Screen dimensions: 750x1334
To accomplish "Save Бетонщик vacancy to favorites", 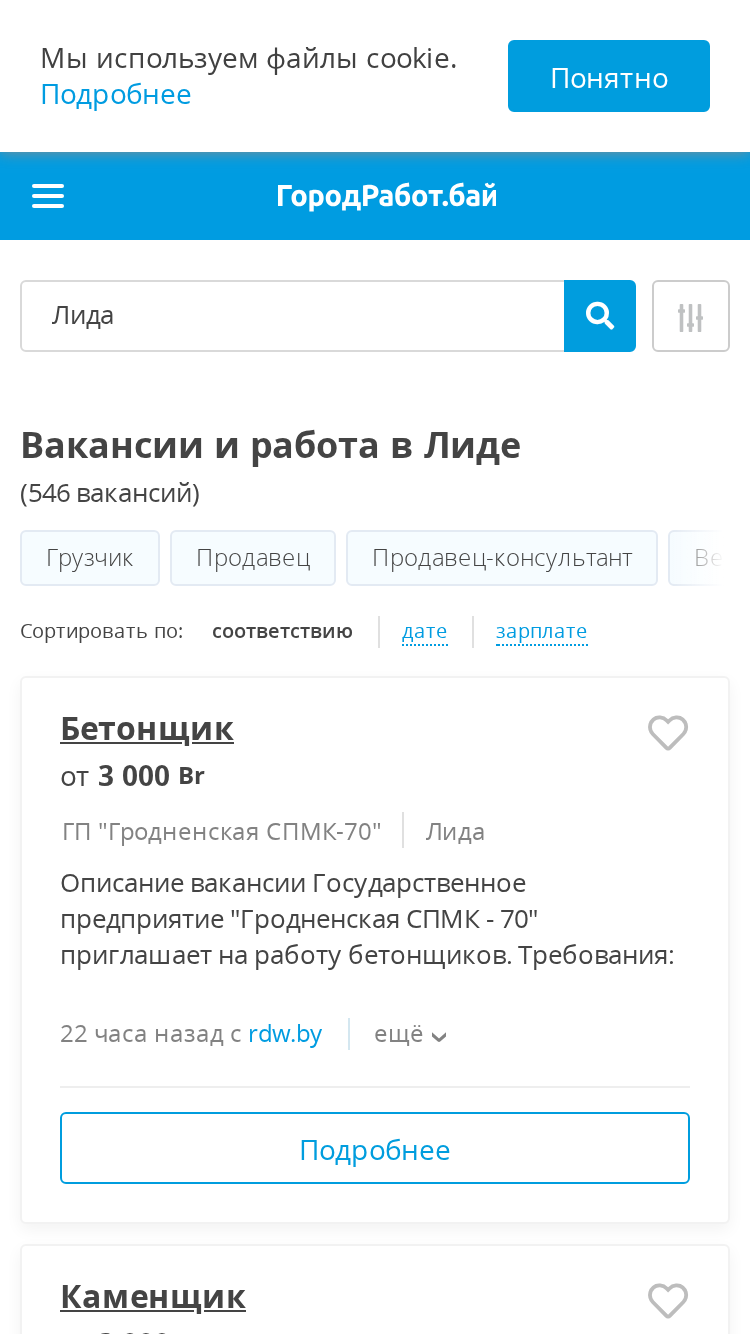I will (x=668, y=733).
